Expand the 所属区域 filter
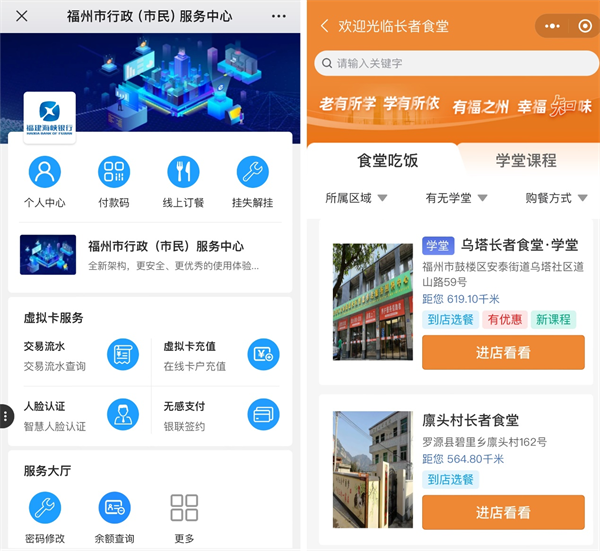 pyautogui.click(x=356, y=198)
